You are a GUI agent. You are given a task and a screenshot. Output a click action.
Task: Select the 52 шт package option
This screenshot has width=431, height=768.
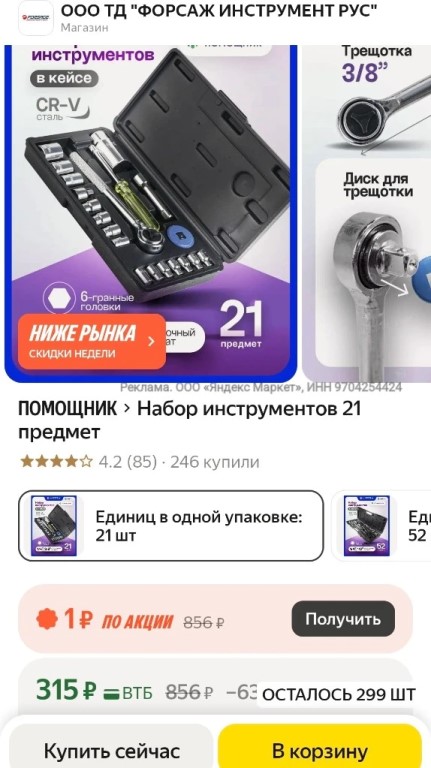tap(382, 526)
